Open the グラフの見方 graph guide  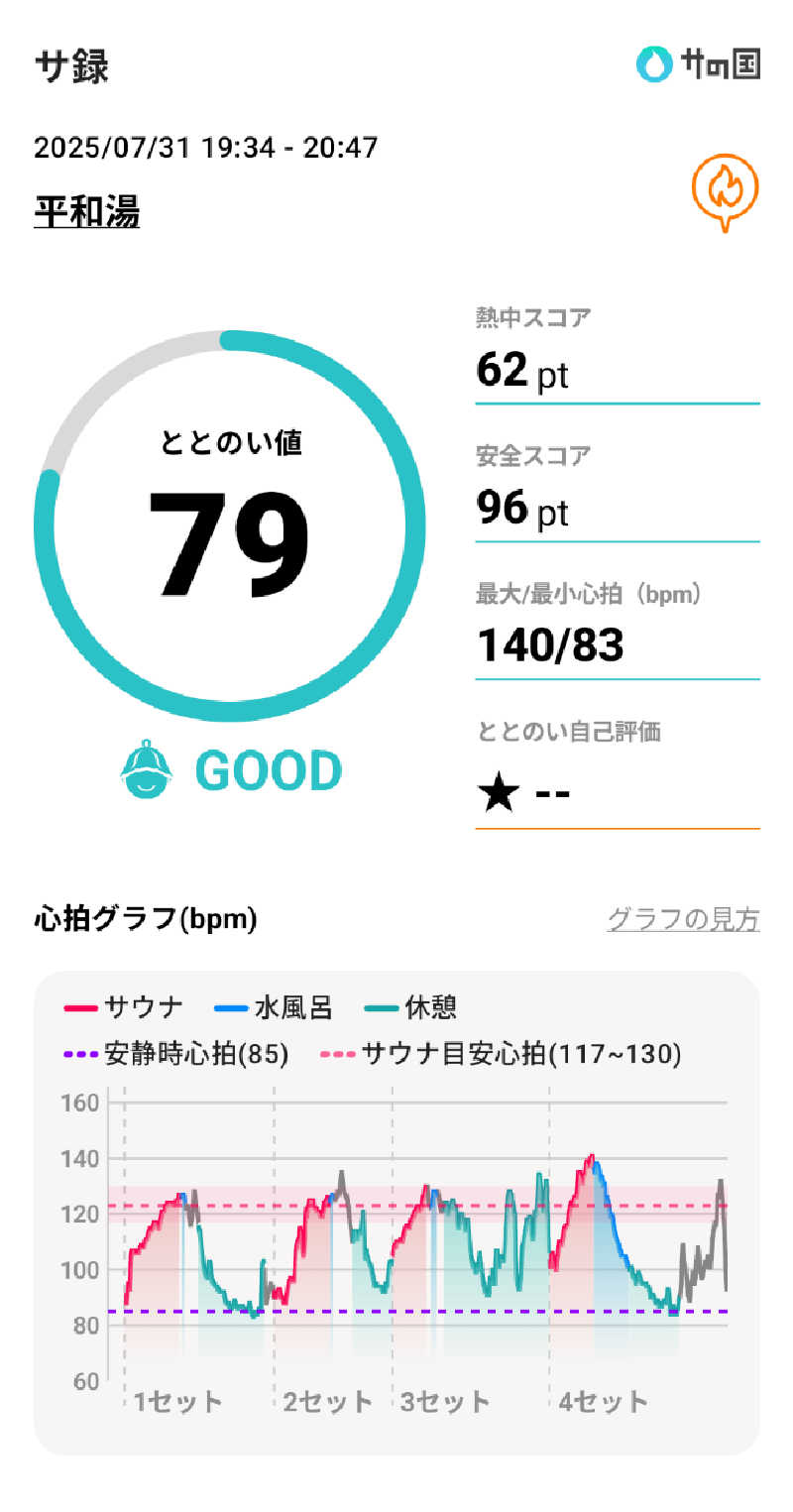[x=683, y=920]
